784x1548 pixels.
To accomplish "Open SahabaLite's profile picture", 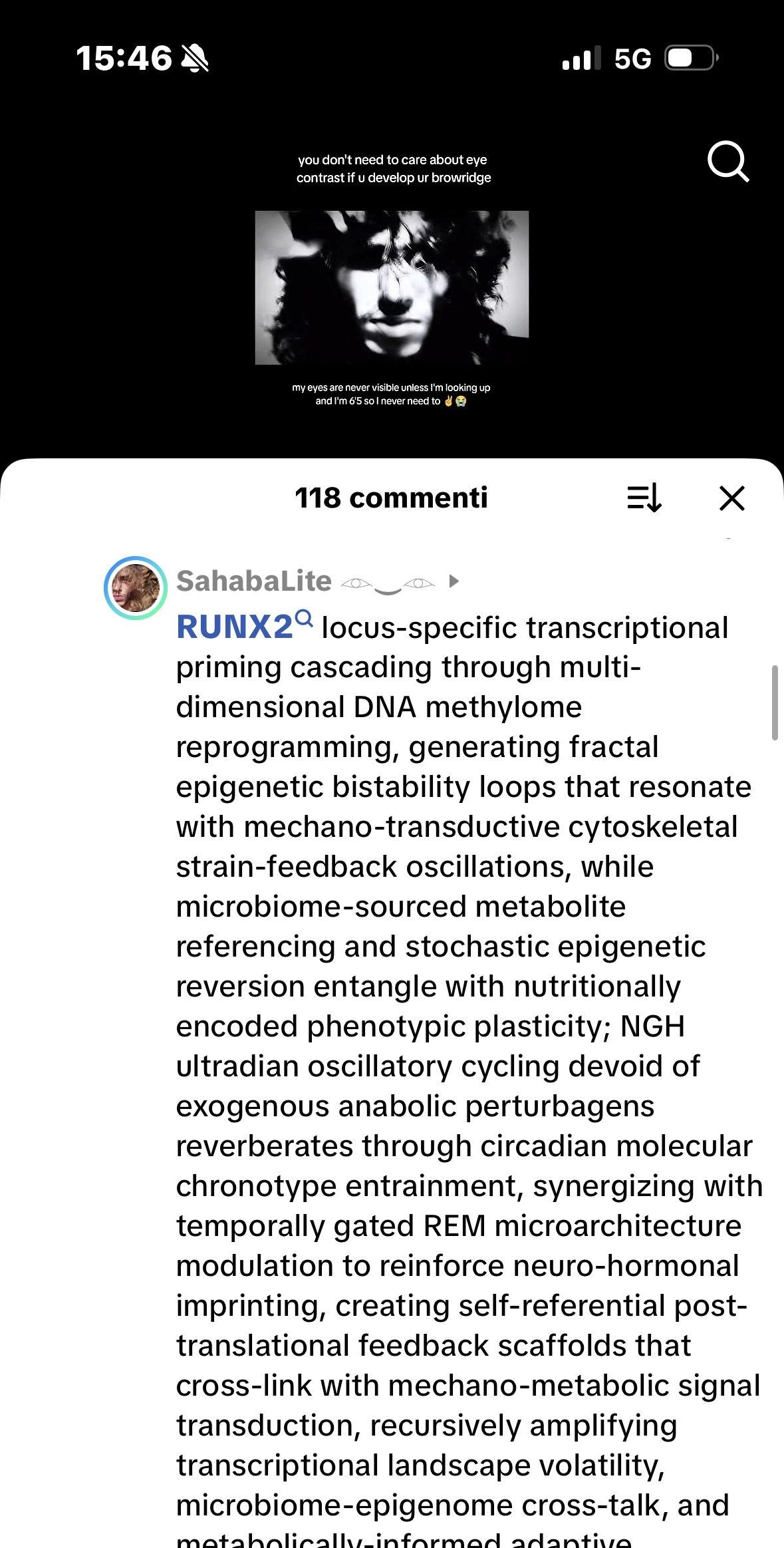I will click(136, 588).
